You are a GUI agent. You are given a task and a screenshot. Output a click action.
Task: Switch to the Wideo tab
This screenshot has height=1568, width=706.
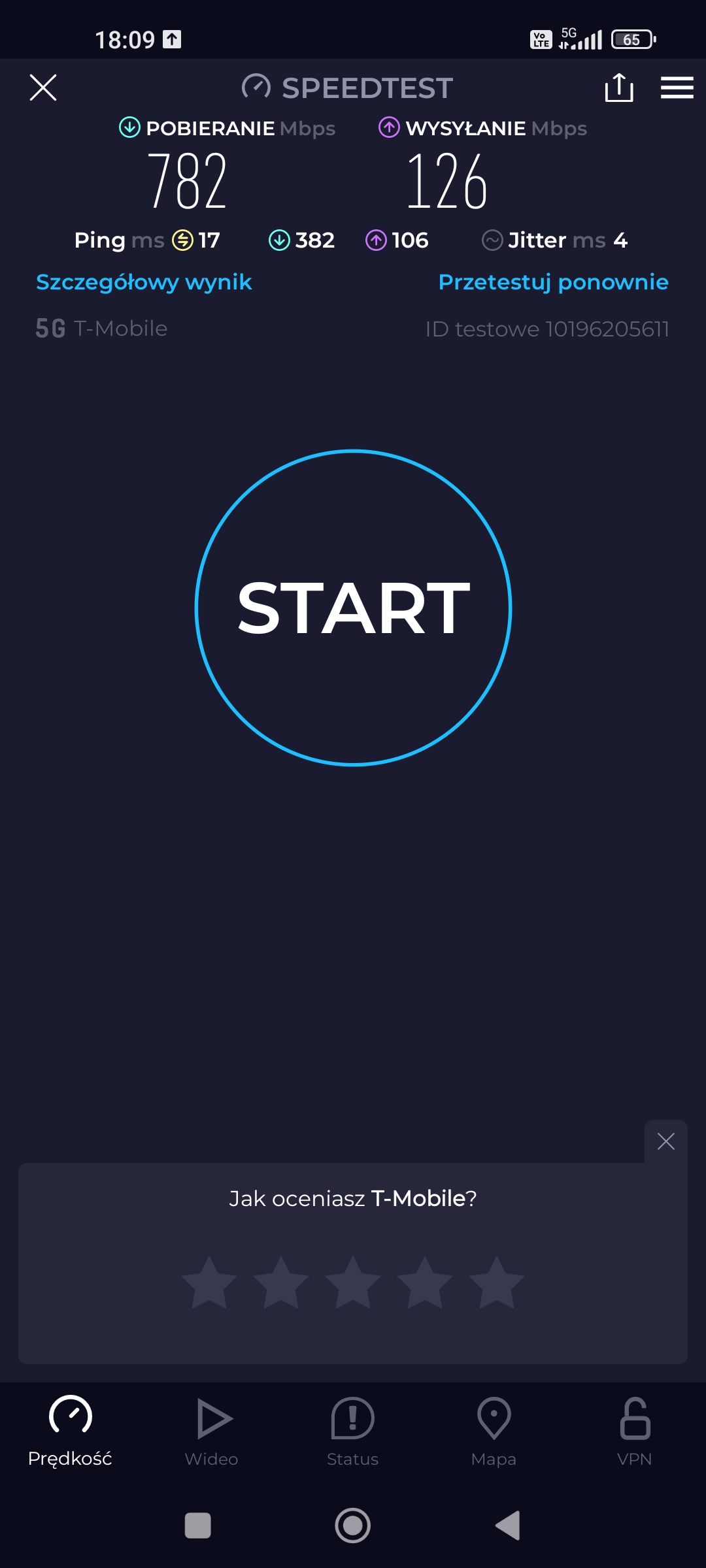[212, 1431]
